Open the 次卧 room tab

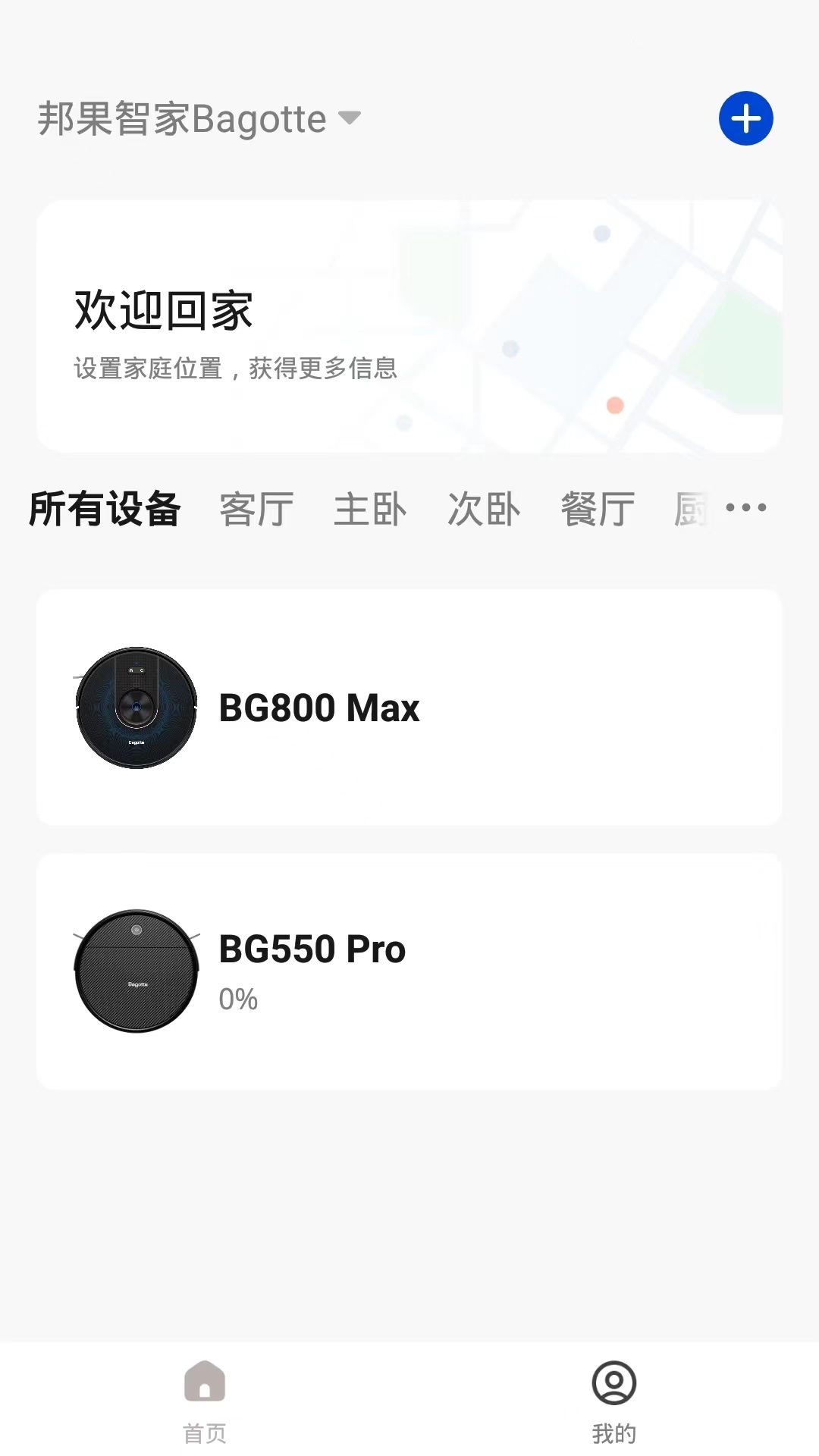pyautogui.click(x=485, y=508)
